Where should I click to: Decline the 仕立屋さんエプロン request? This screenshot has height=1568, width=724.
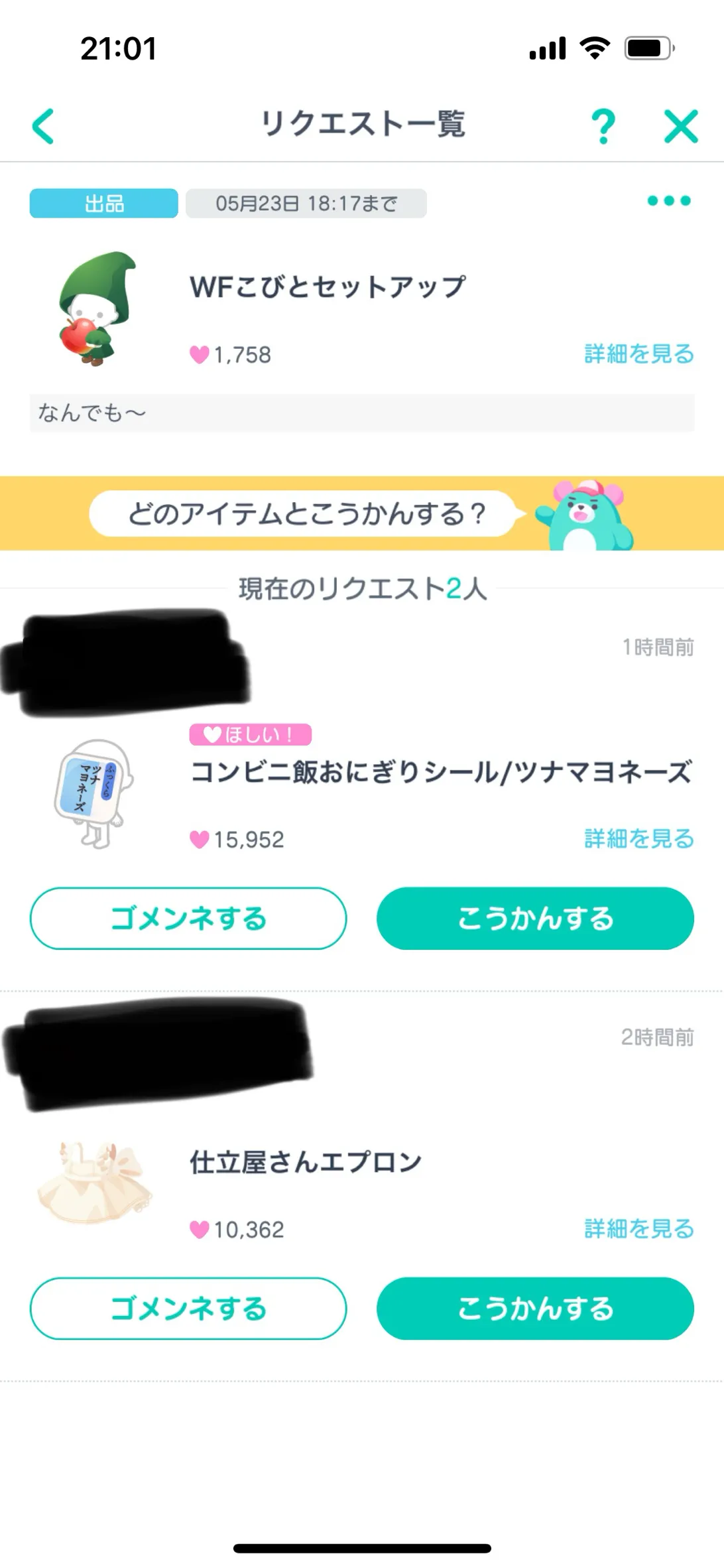point(188,1308)
